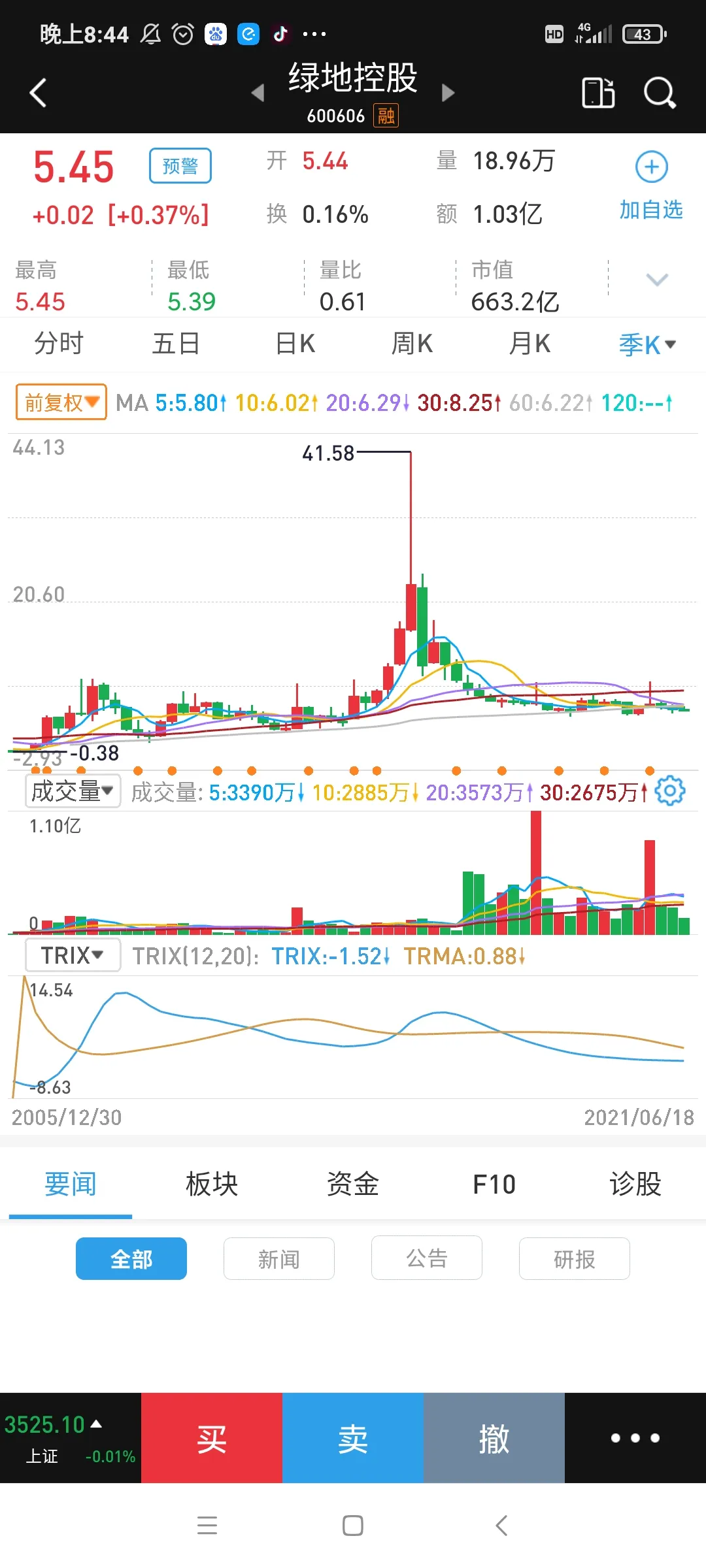Open the 季K period dropdown
Viewport: 706px width, 1568px height.
click(x=647, y=344)
